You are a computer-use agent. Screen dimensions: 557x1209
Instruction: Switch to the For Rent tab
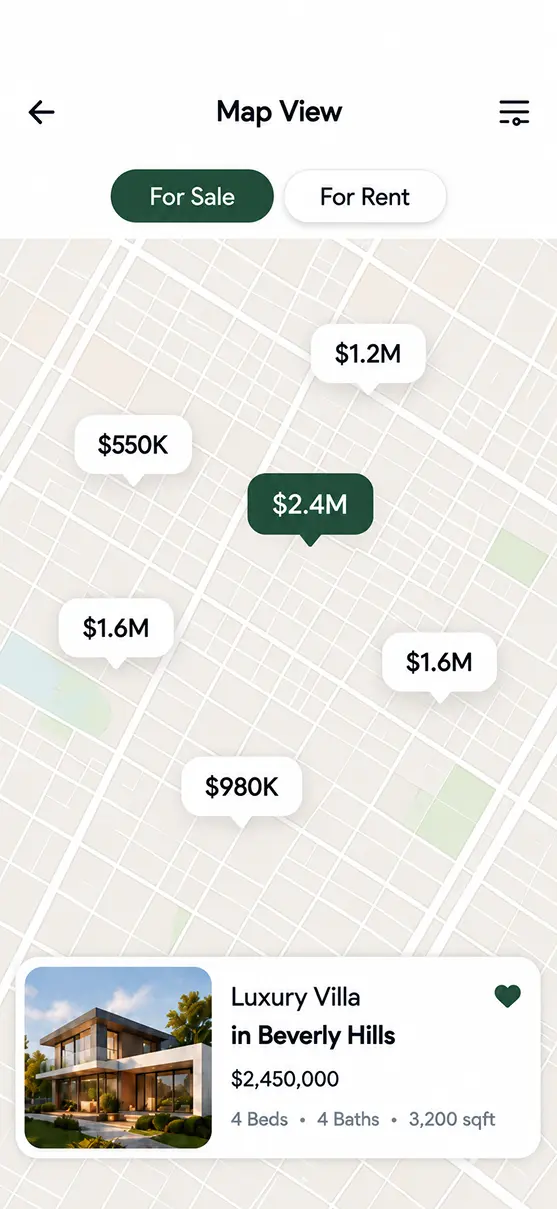(365, 196)
